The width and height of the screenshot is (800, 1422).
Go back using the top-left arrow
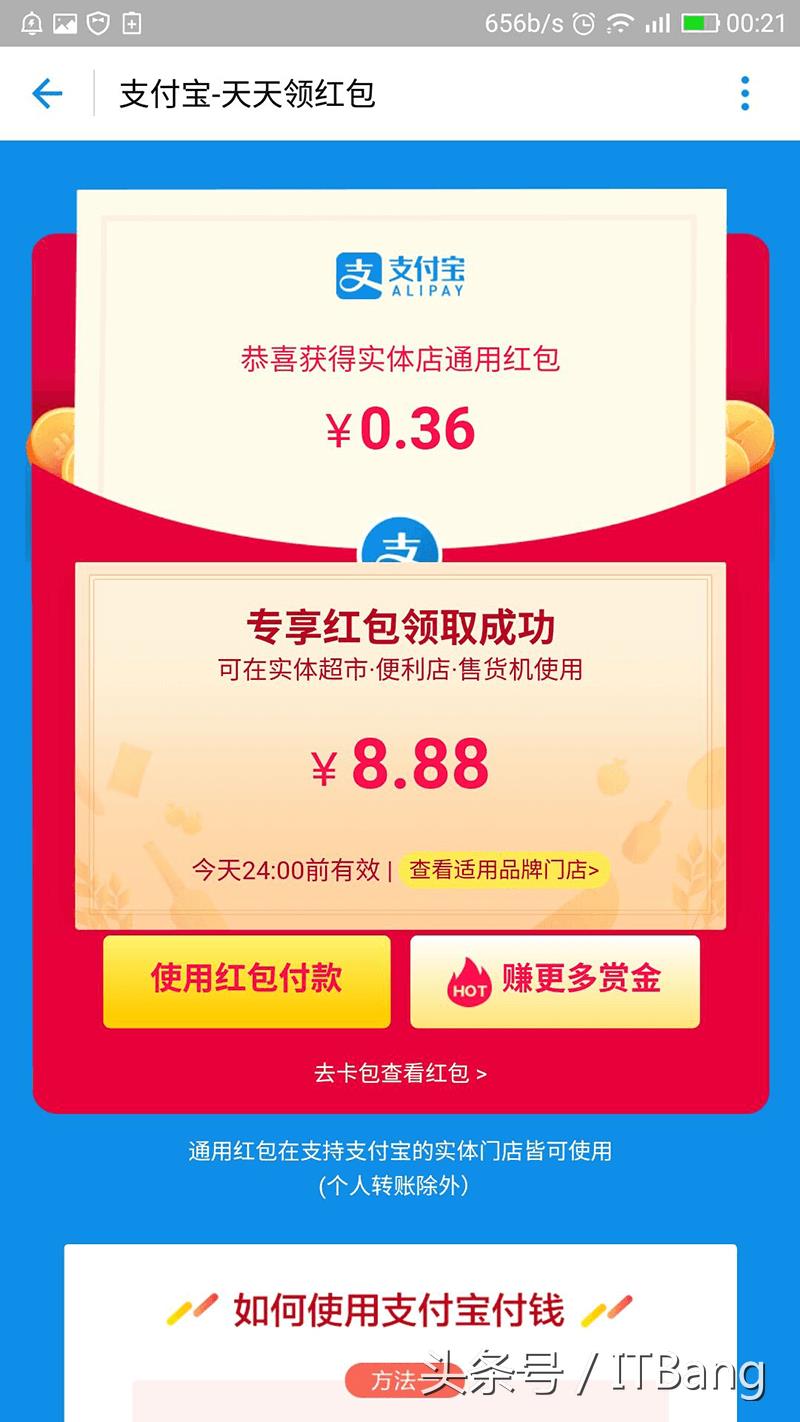point(47,94)
